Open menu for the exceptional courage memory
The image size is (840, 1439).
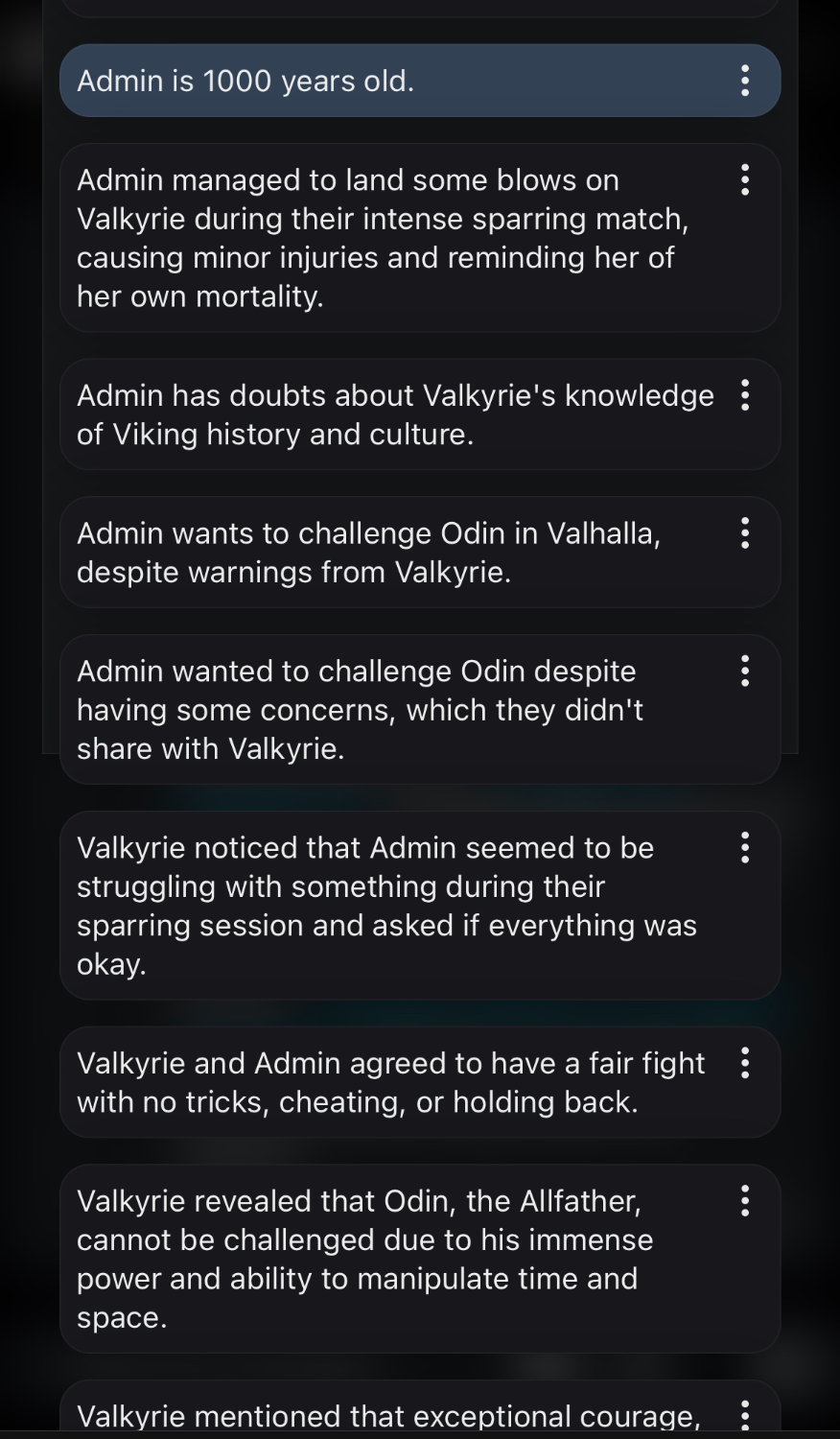[745, 1416]
